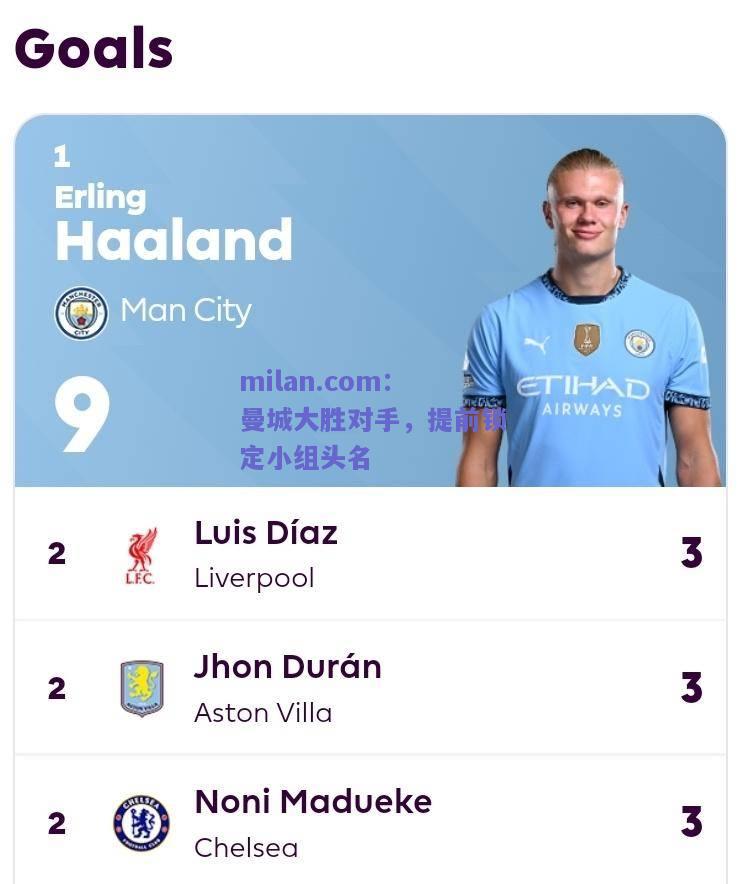Open Erling Haaland's top scorer card

pyautogui.click(x=174, y=240)
